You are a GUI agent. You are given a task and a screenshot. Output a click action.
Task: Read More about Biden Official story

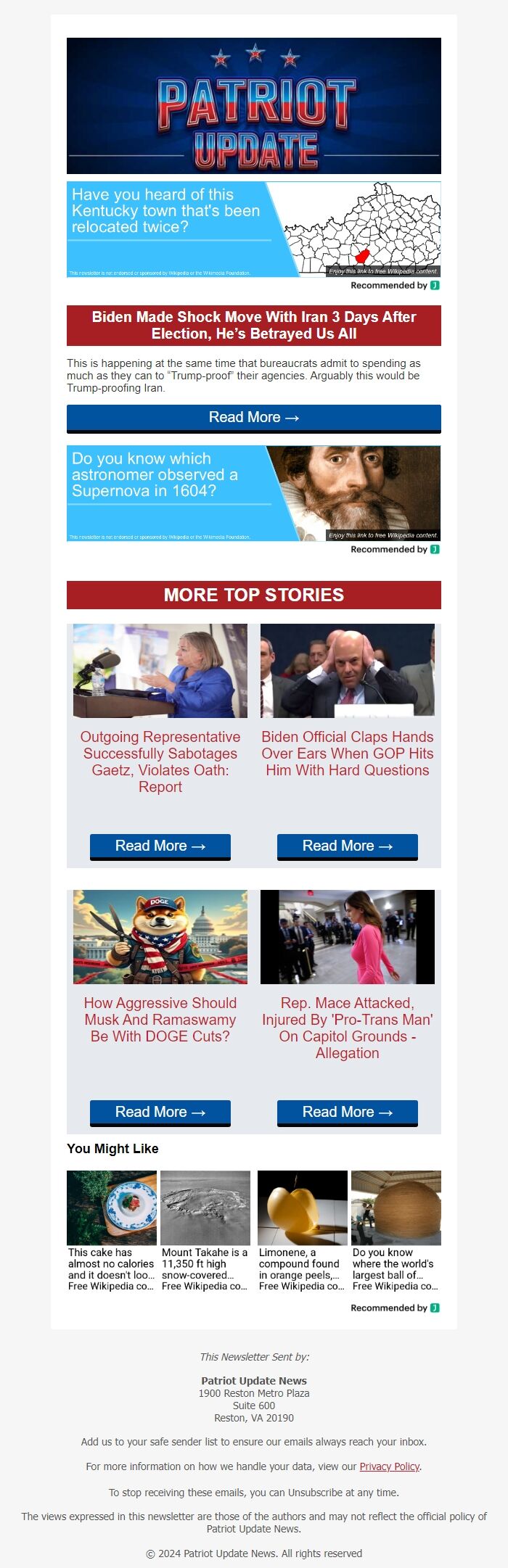pyautogui.click(x=347, y=846)
